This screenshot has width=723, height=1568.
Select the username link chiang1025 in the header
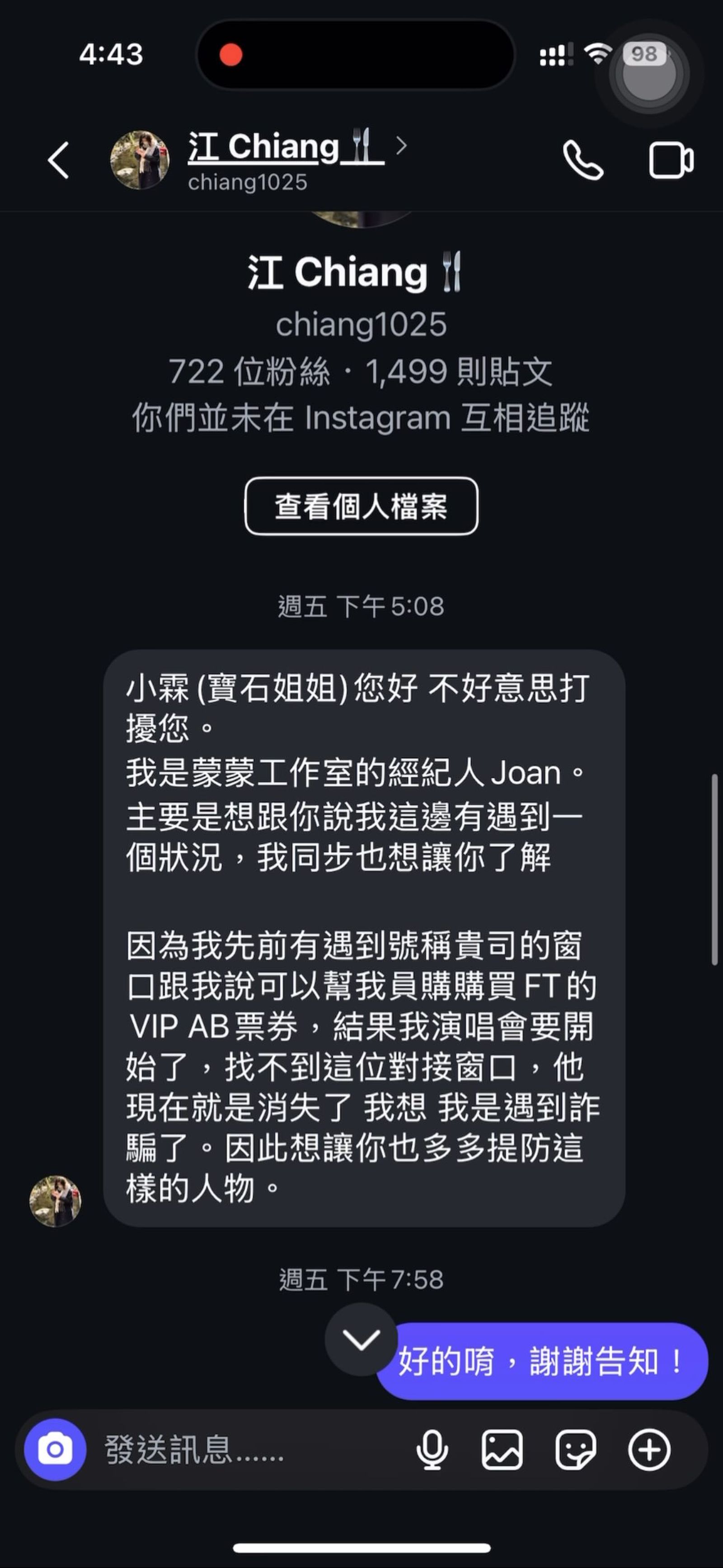point(248,181)
